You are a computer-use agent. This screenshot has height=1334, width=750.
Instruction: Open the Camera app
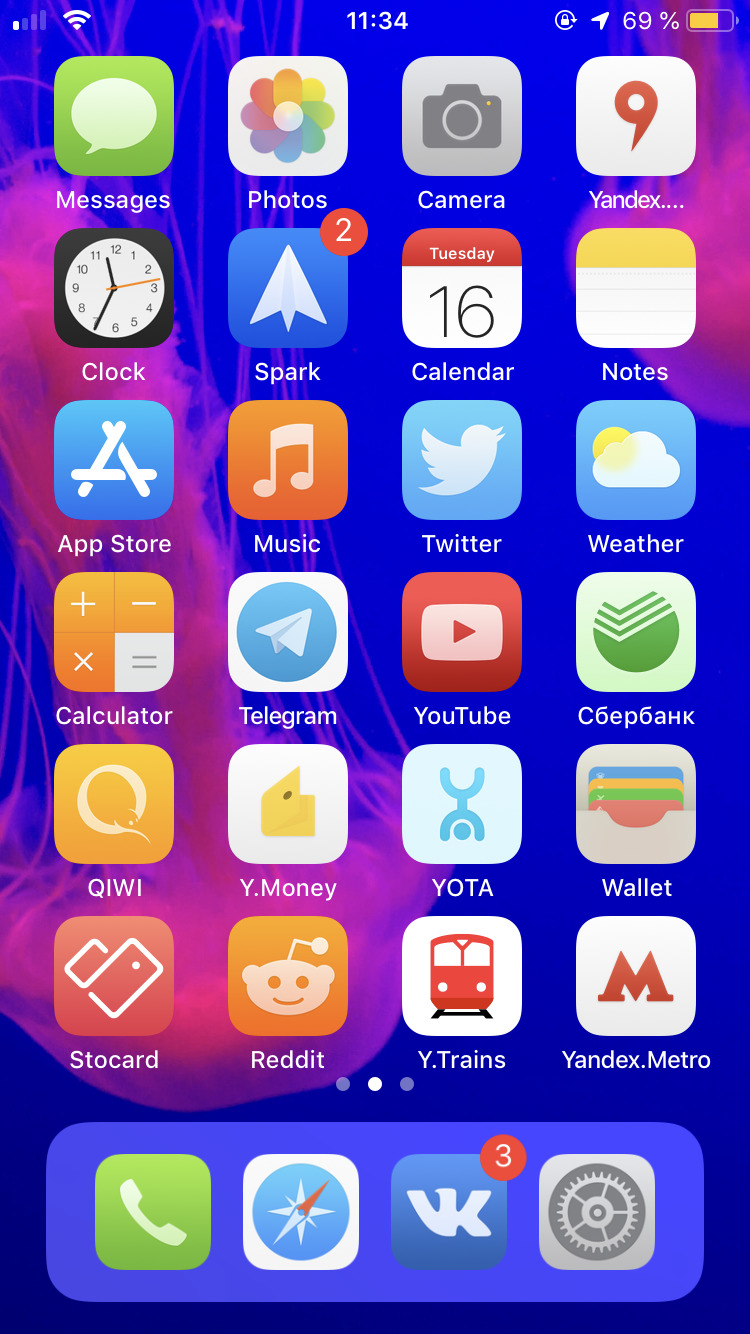coord(462,116)
